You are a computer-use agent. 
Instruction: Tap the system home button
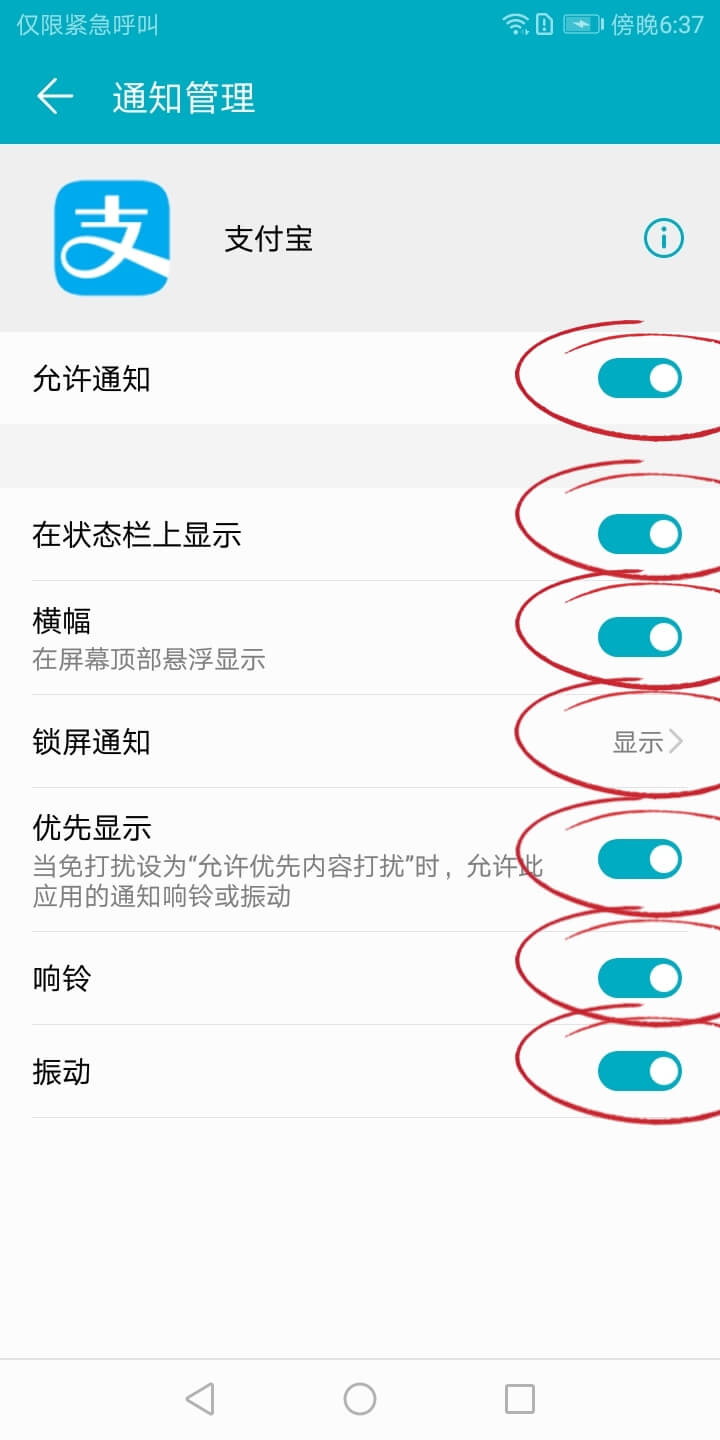(360, 1398)
